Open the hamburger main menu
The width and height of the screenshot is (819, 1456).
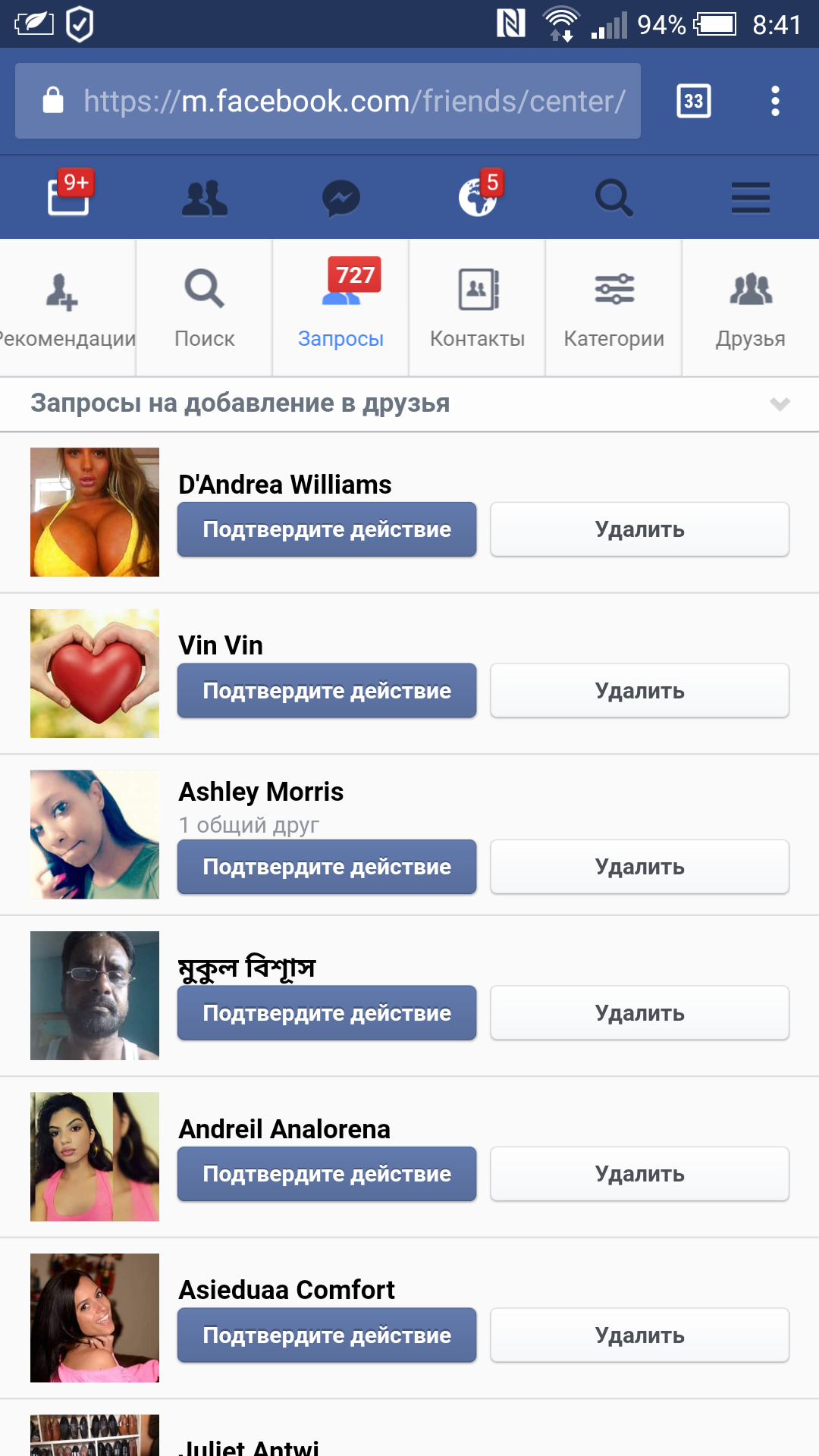tap(750, 198)
